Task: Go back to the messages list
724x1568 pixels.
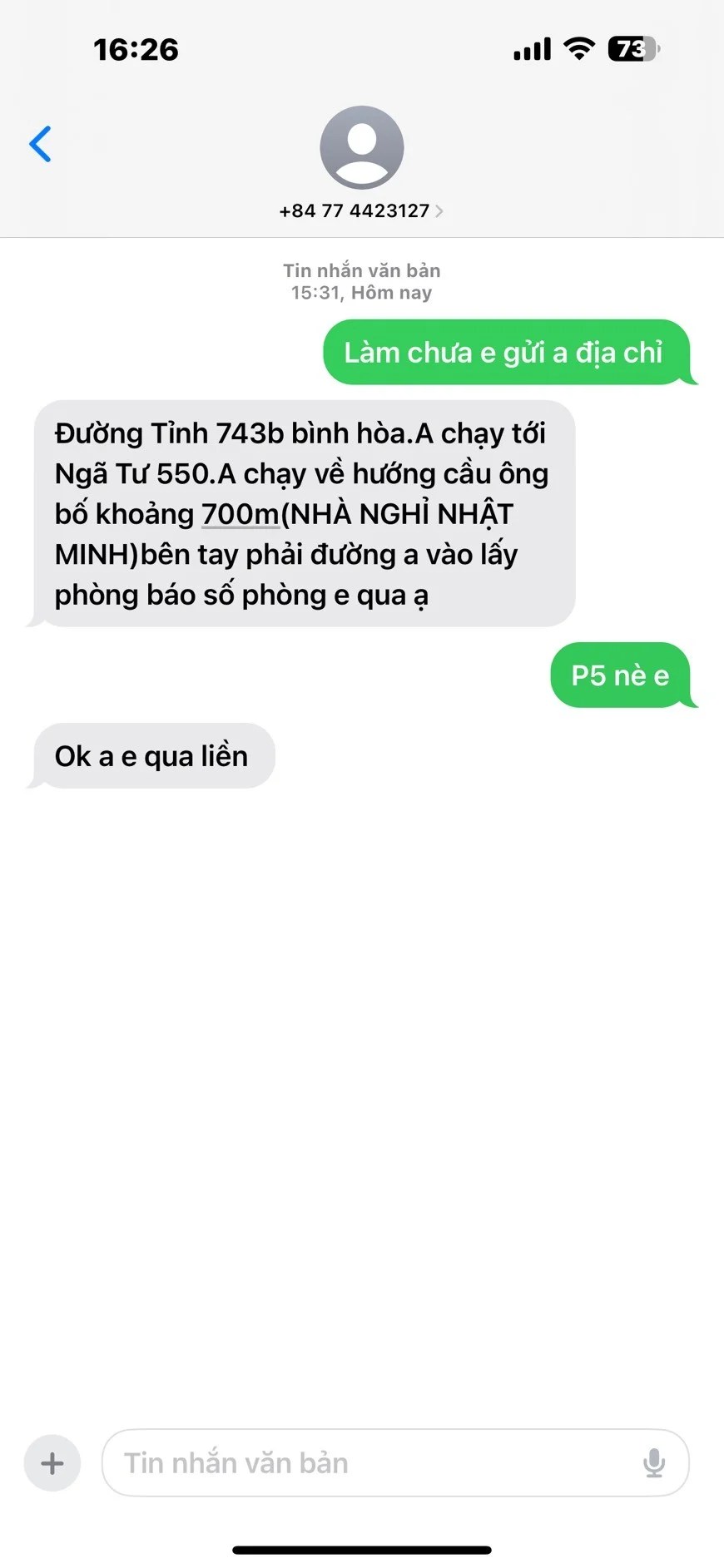Action: (40, 144)
